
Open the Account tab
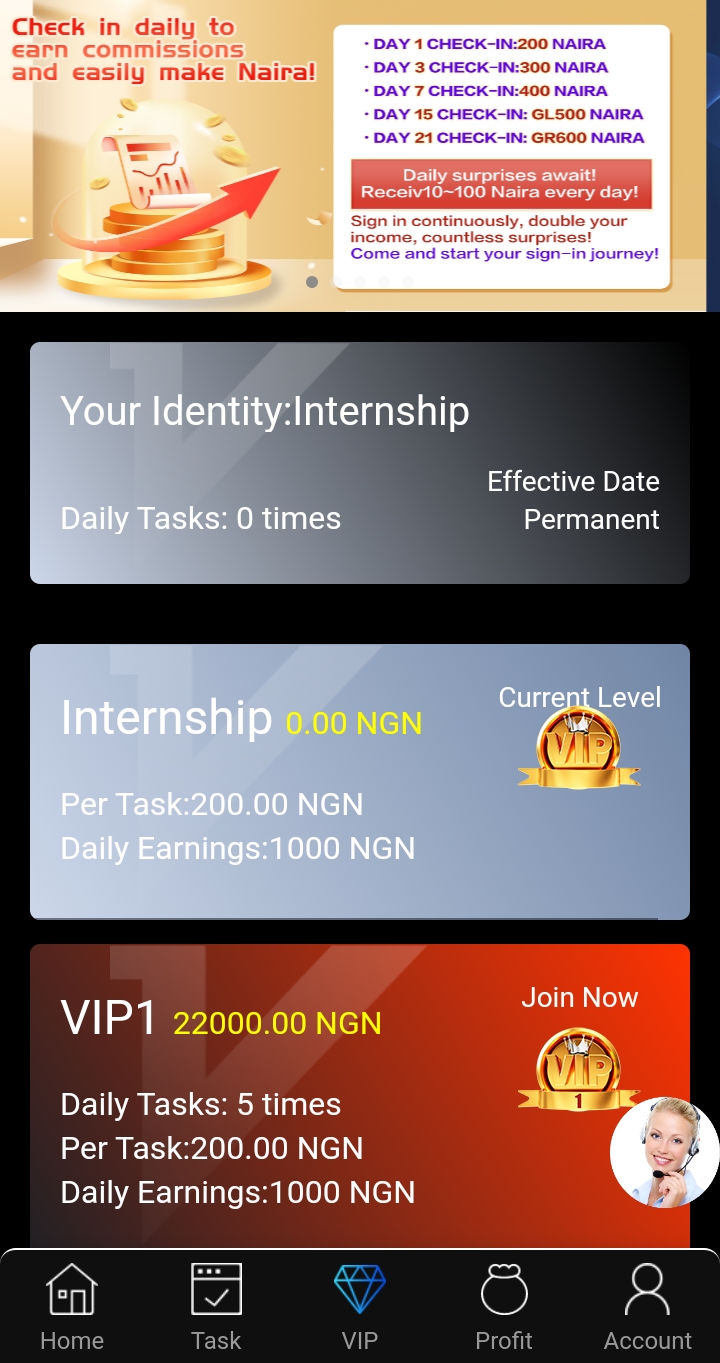(648, 1306)
